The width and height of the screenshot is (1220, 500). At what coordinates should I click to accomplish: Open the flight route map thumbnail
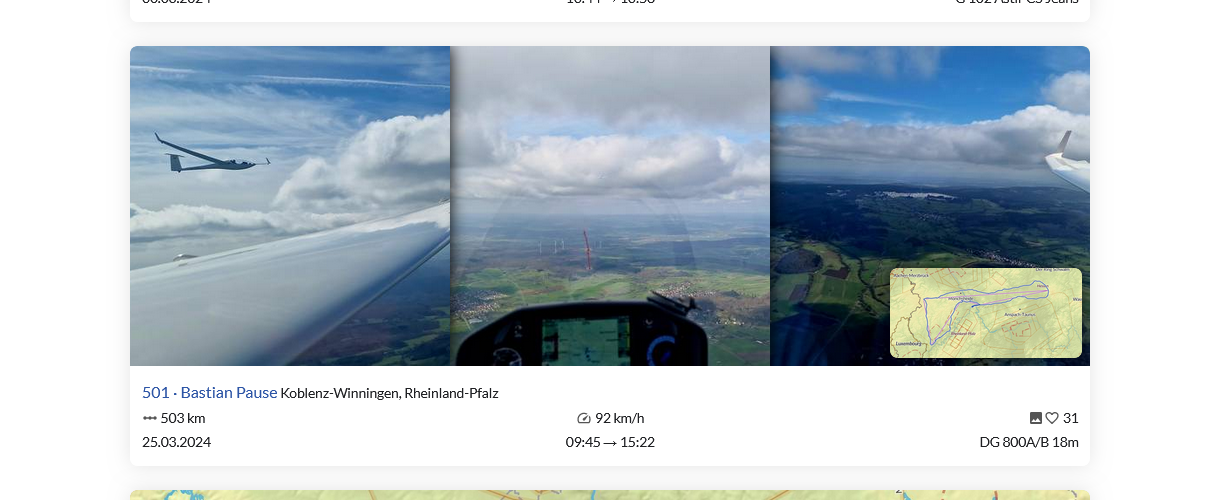[x=985, y=312]
